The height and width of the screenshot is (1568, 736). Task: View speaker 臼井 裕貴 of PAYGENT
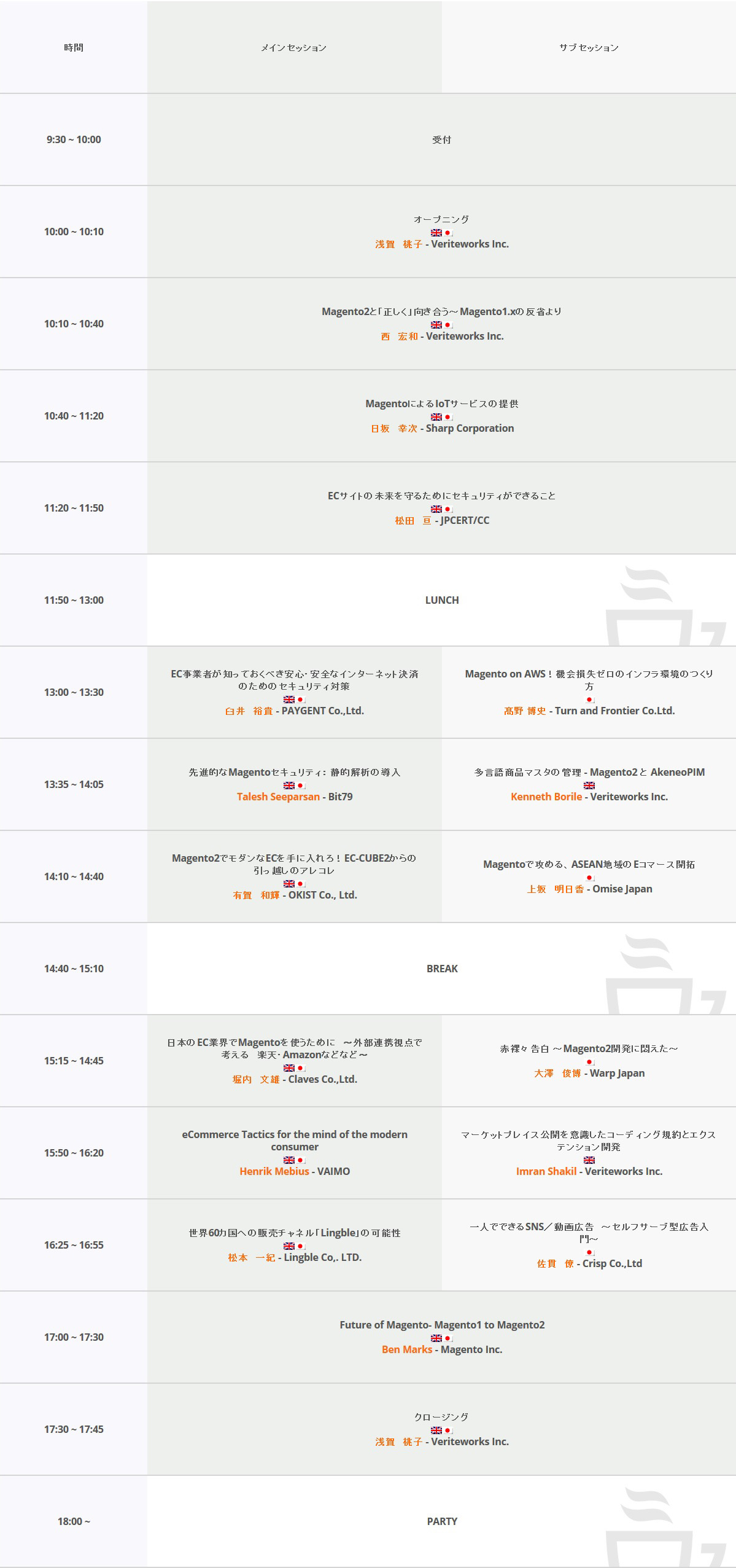click(249, 711)
